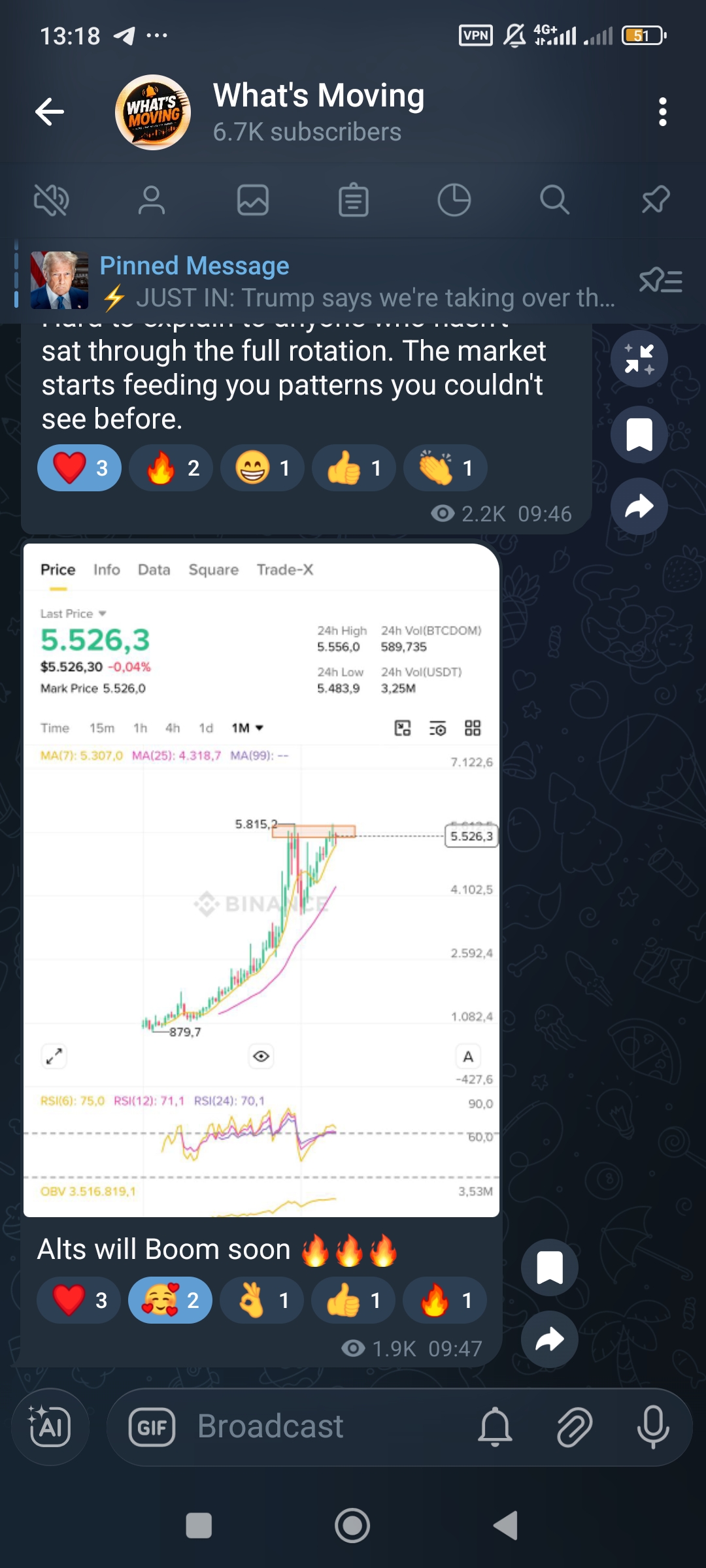This screenshot has height=1568, width=706.
Task: Tap the microphone to record voice
Action: (x=653, y=1426)
